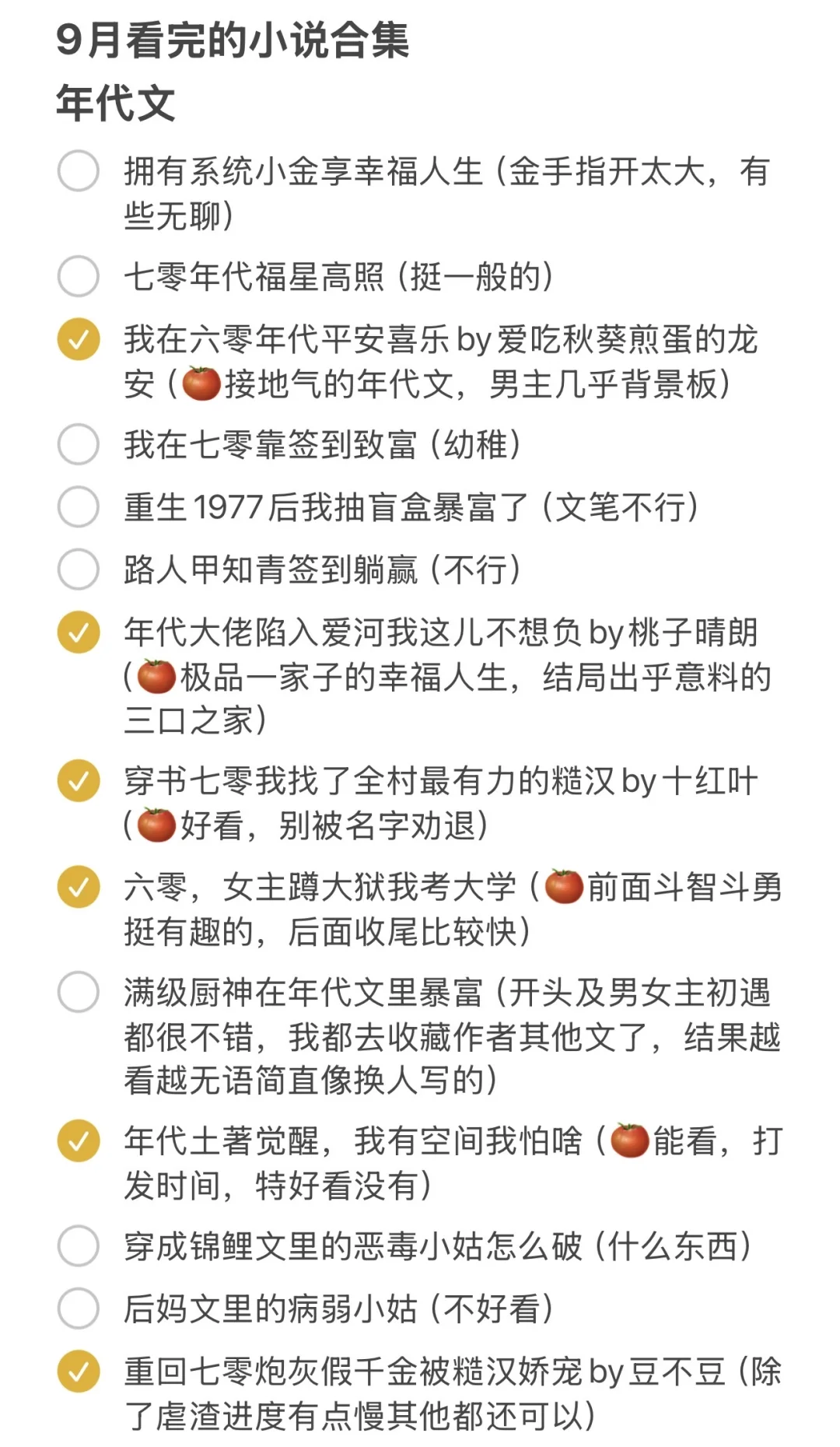Uncheck 年代大佬陷入爱河我这儿不想负
Viewport: 840px width, 1447px height.
[x=79, y=632]
